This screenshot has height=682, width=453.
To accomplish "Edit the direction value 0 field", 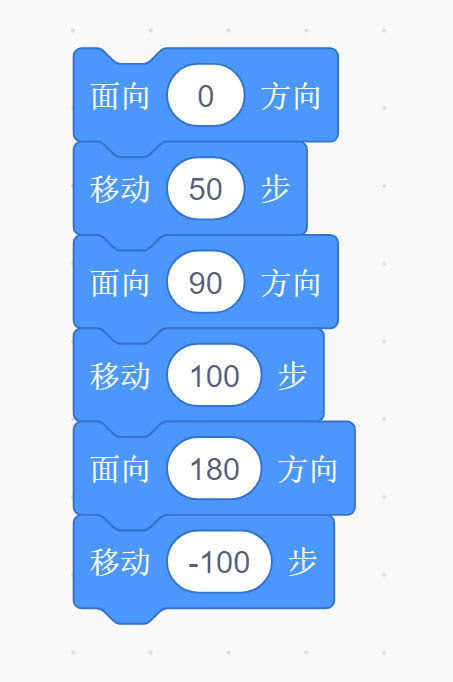I will point(206,95).
